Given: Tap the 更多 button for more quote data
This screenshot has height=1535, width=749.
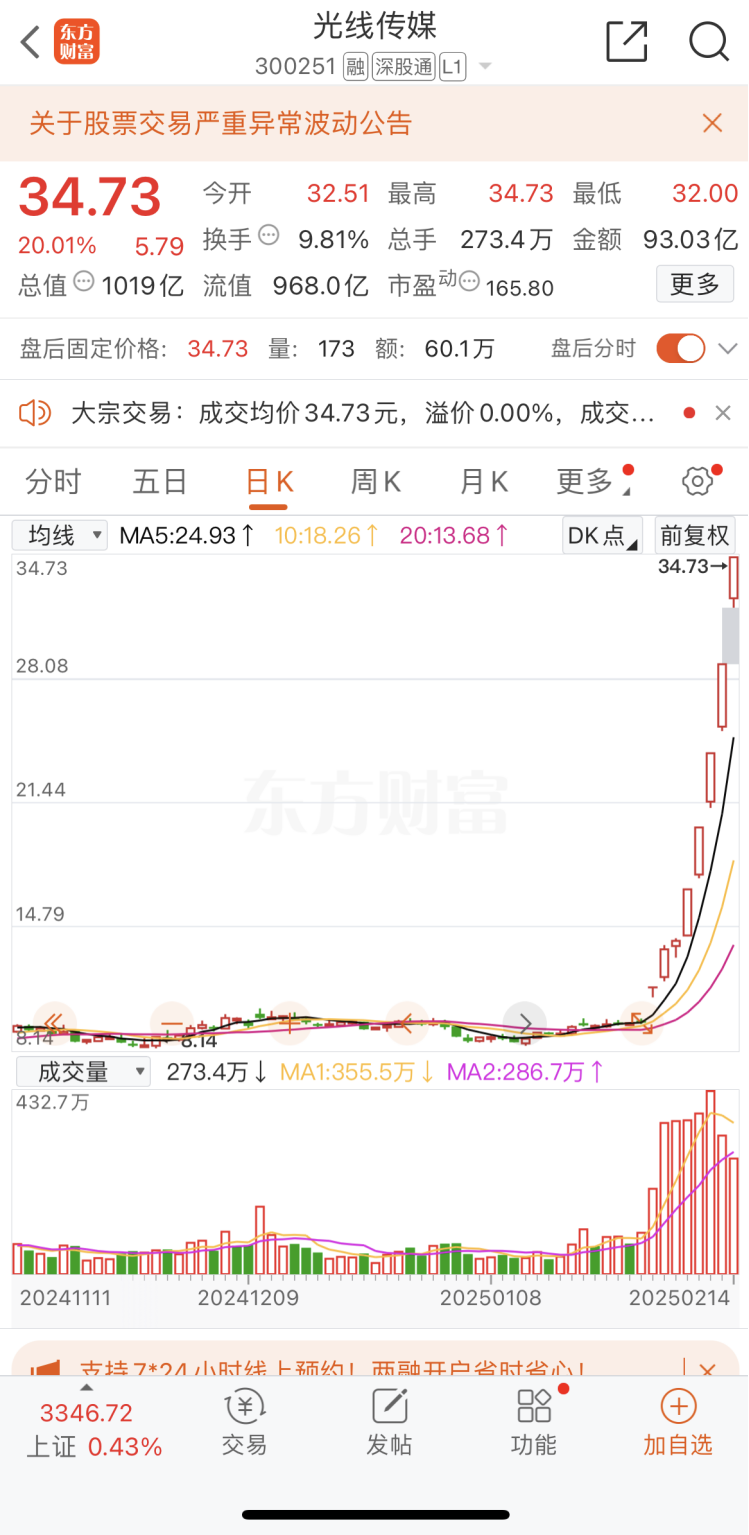Looking at the screenshot, I should tap(695, 285).
